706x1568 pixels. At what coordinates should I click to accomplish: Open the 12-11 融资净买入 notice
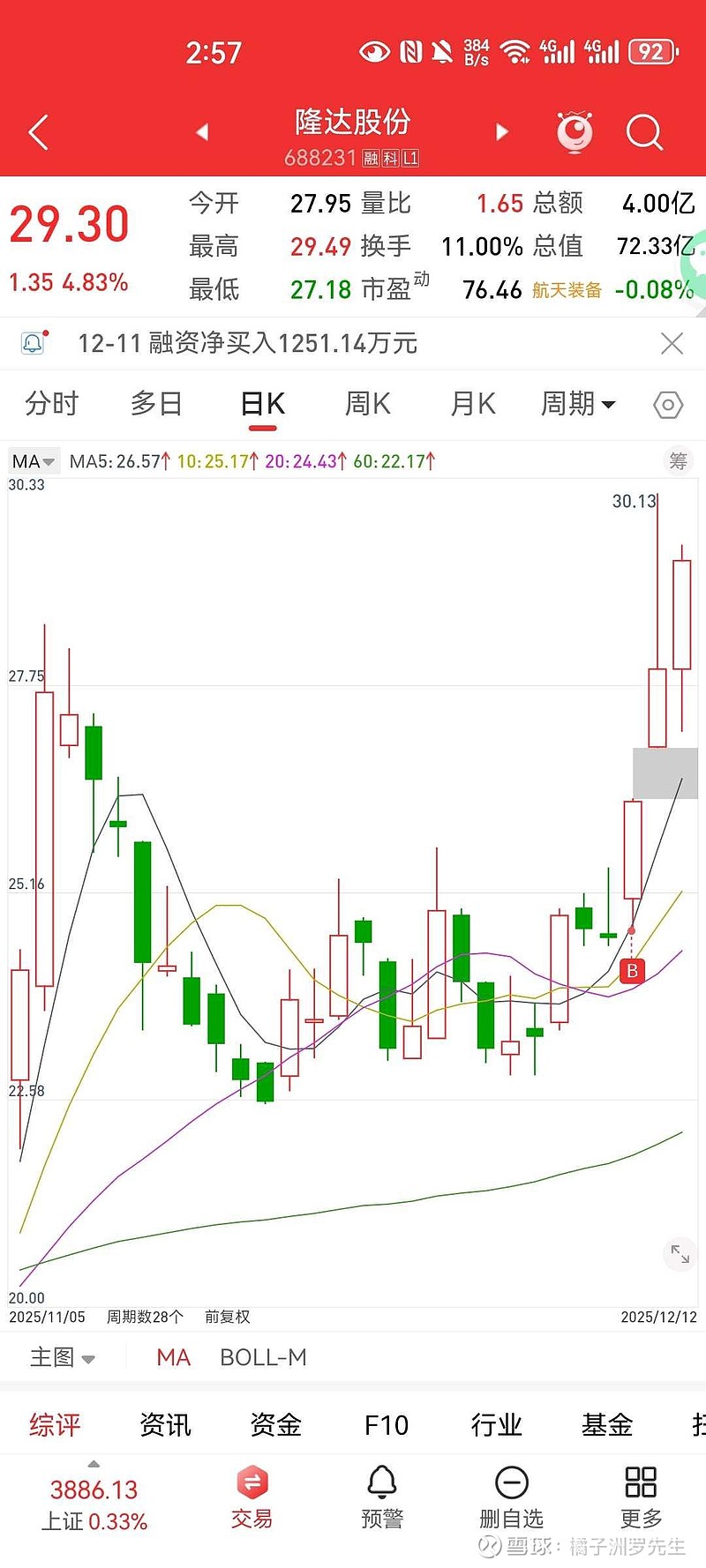click(x=247, y=343)
